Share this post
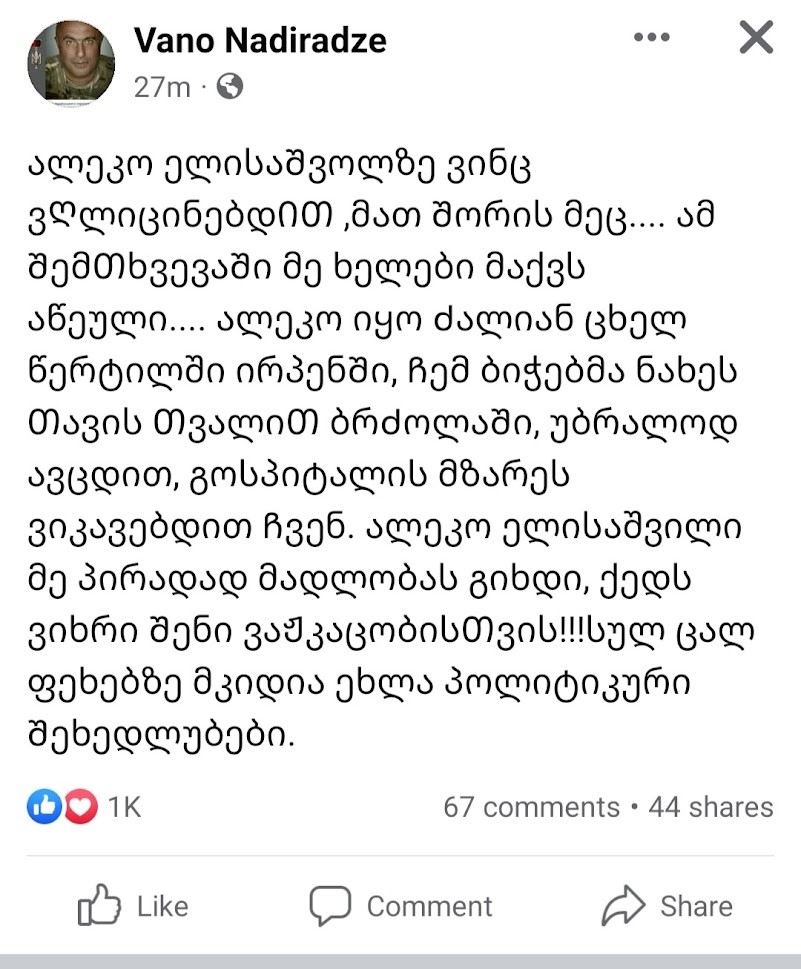 click(667, 906)
